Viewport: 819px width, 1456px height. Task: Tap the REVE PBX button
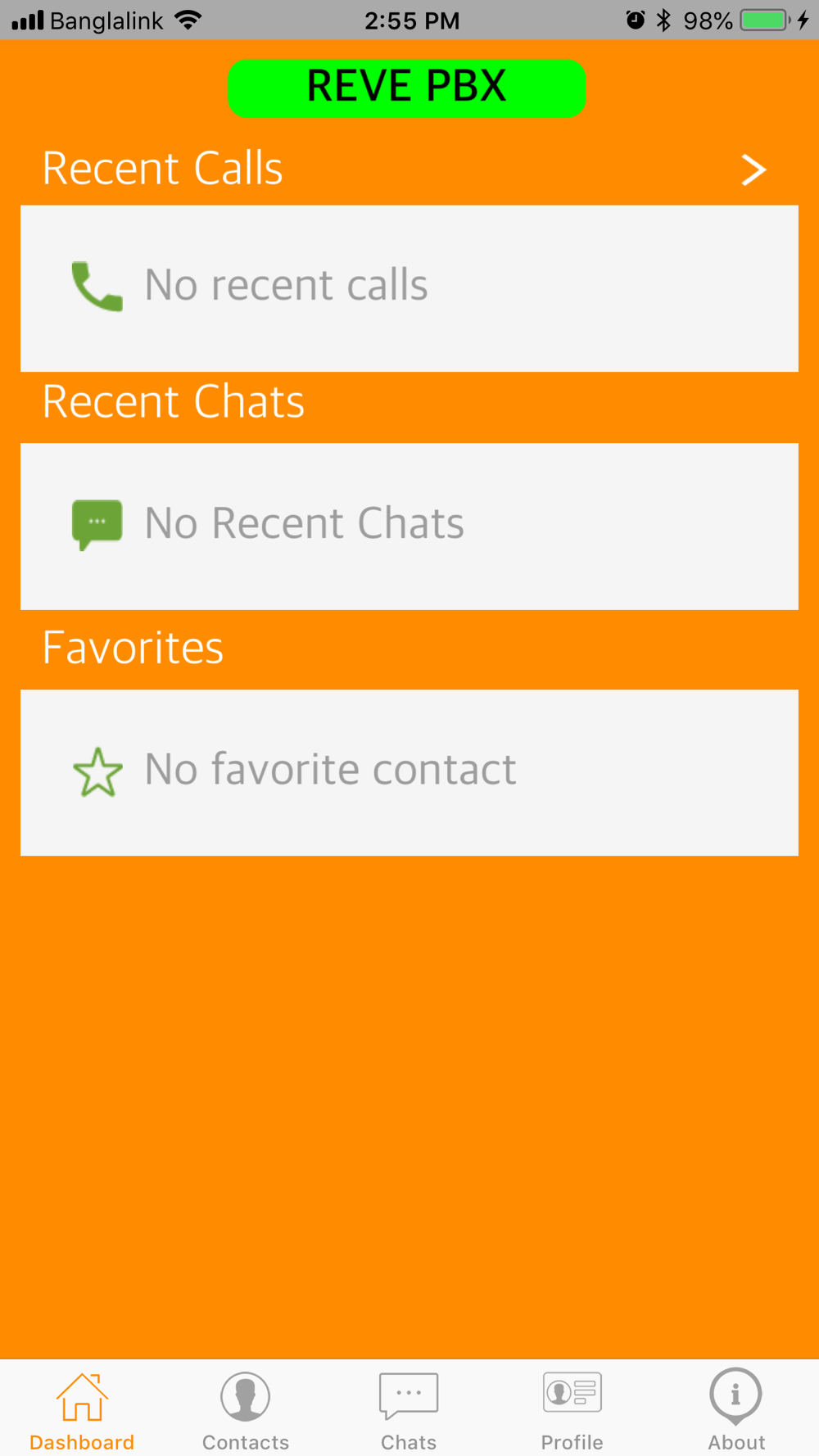click(x=407, y=88)
